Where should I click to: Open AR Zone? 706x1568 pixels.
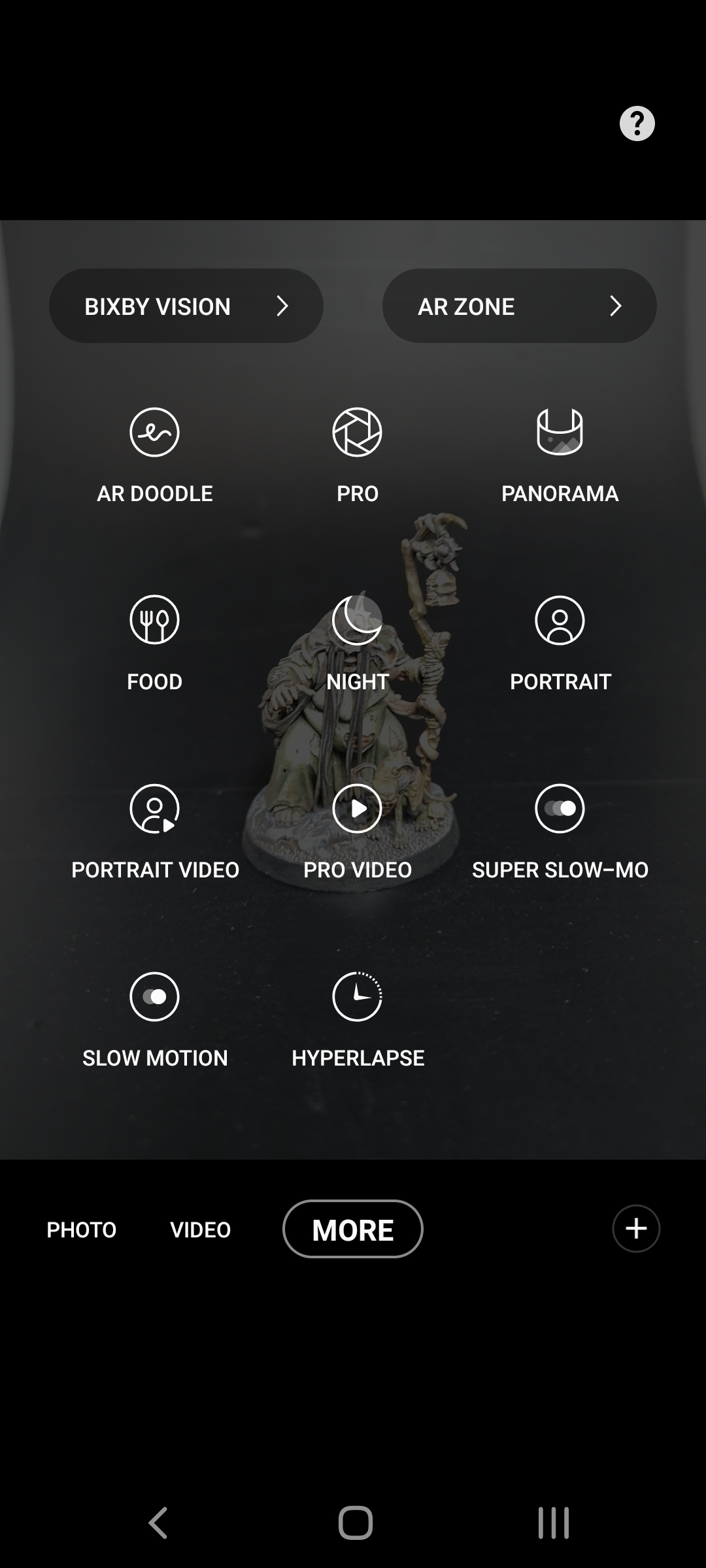coord(519,306)
